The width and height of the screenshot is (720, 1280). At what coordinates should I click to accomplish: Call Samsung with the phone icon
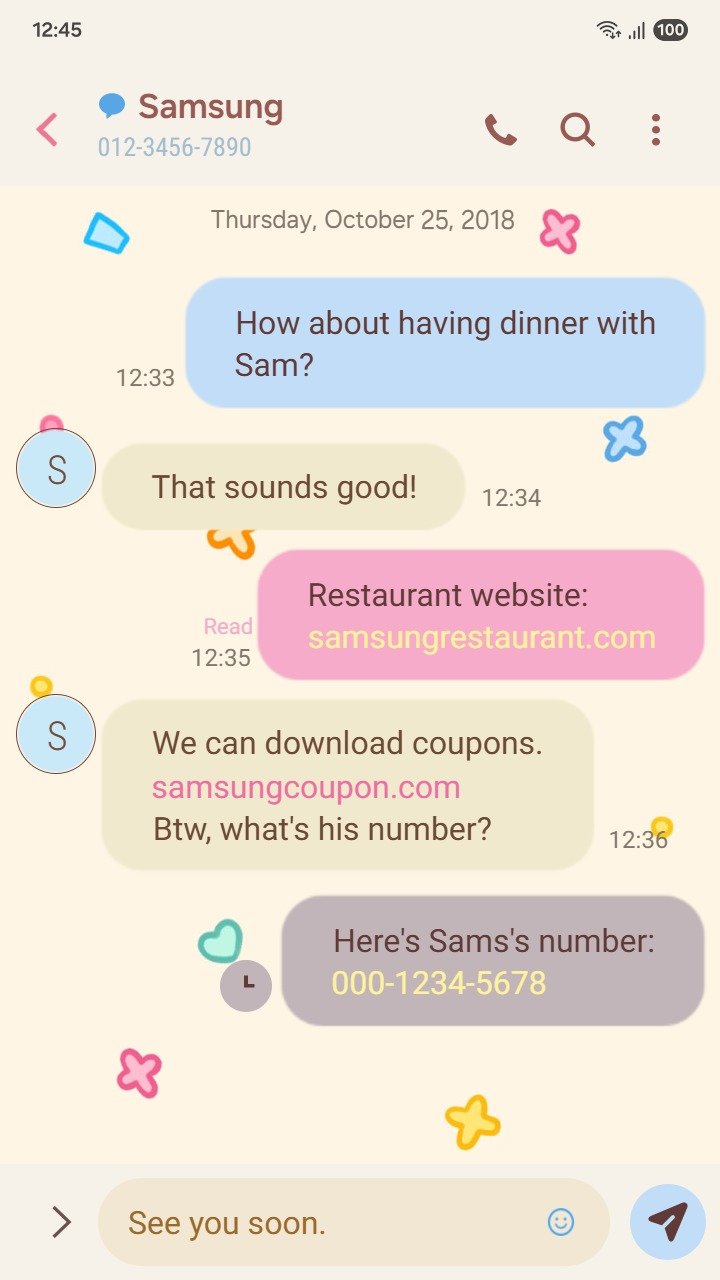tap(500, 130)
